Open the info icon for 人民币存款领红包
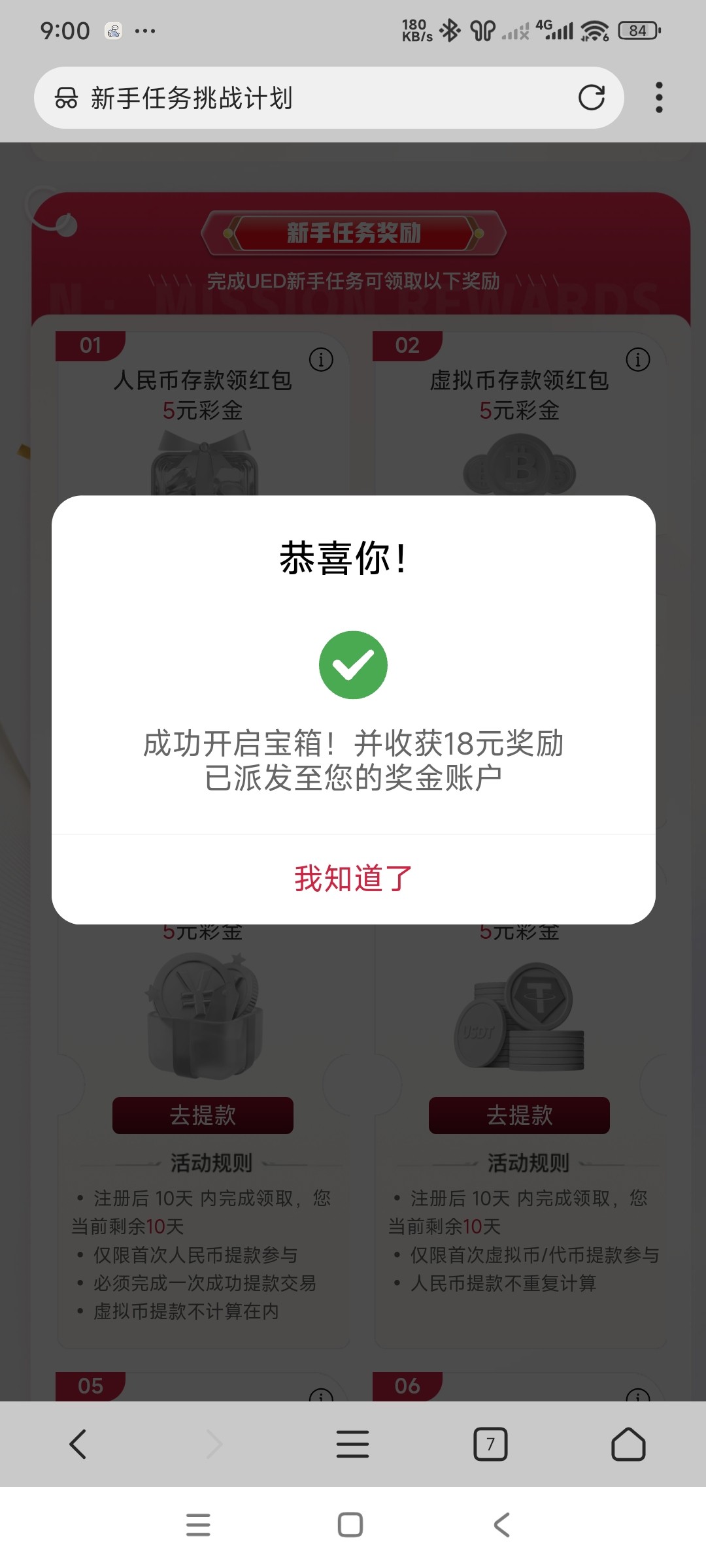The width and height of the screenshot is (706, 1568). [321, 359]
